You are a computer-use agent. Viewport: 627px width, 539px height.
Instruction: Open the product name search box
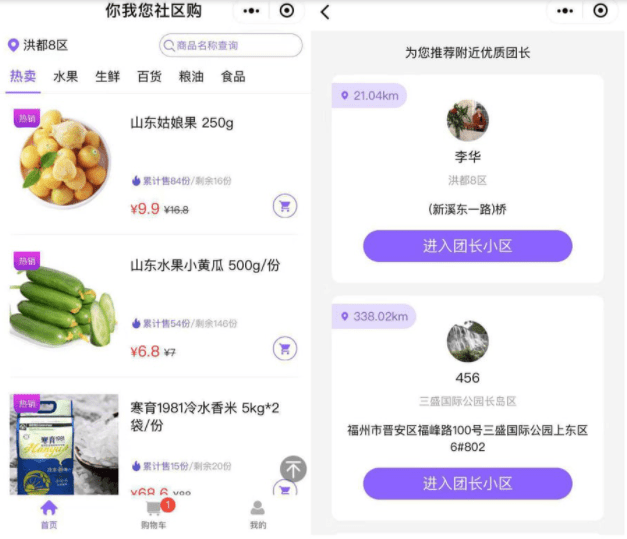pos(231,45)
